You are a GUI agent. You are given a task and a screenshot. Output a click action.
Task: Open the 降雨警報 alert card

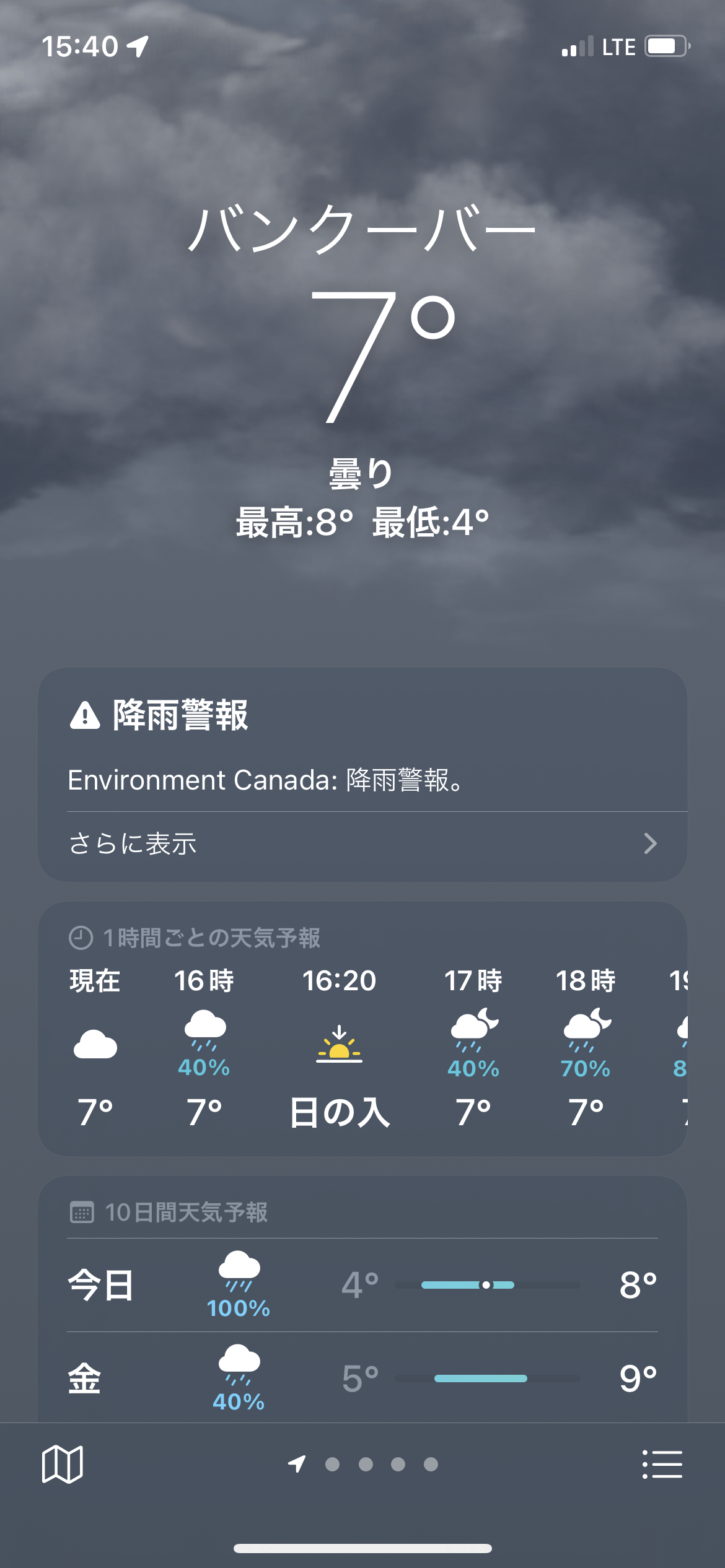[362, 743]
